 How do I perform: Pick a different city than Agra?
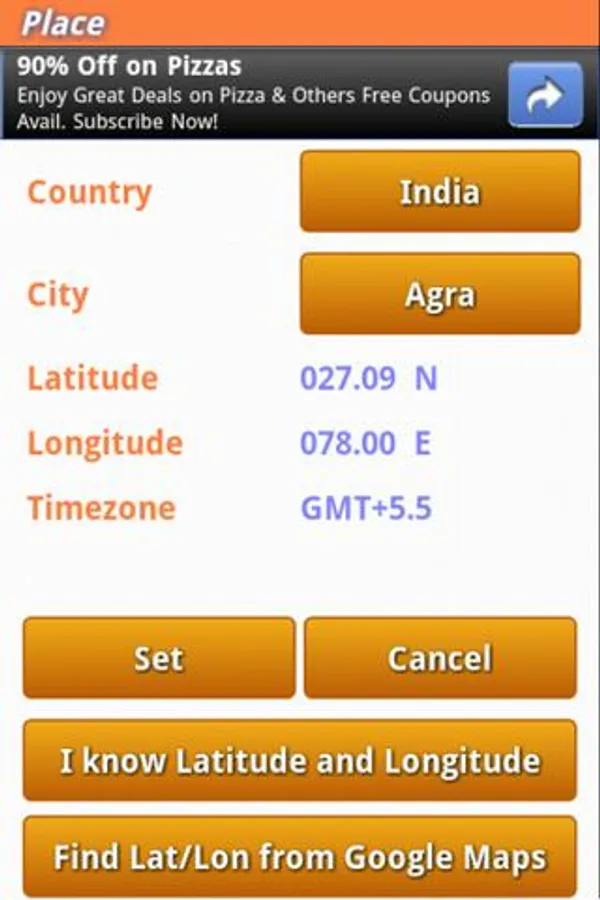[x=440, y=294]
